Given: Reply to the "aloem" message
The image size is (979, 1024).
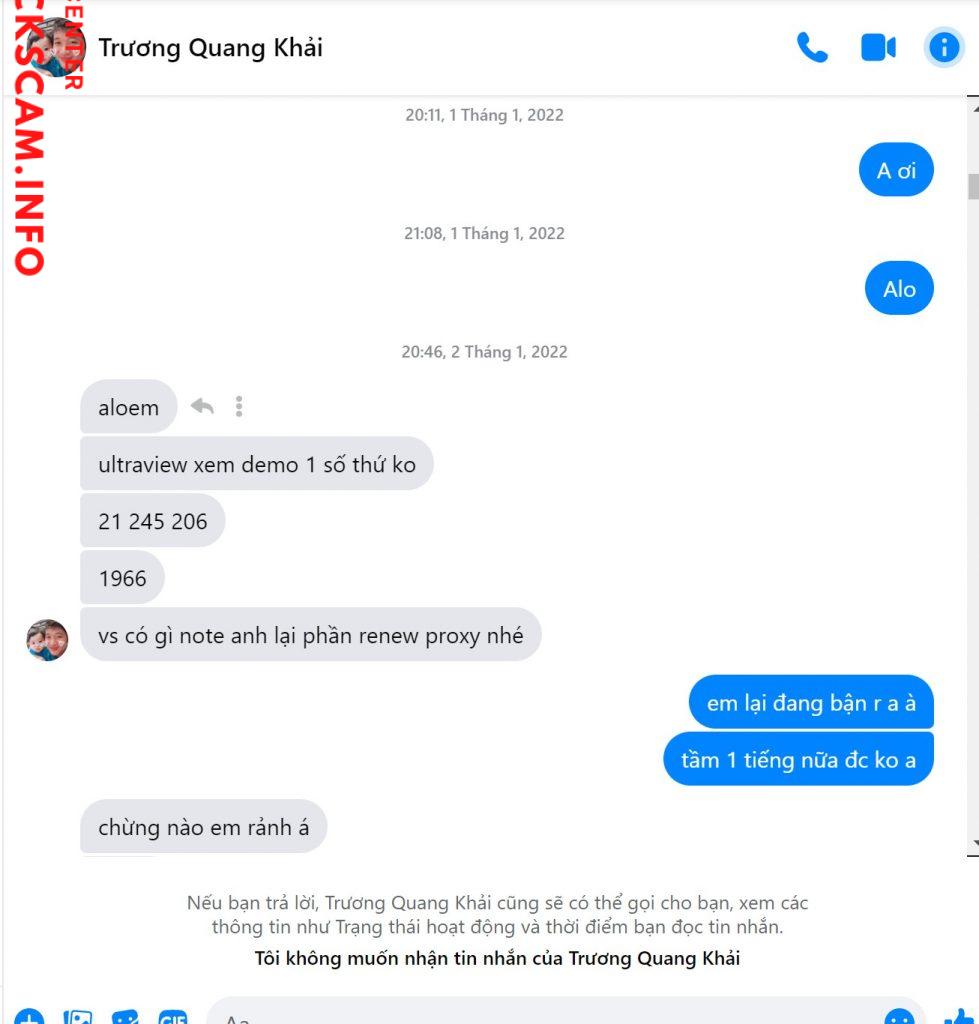Looking at the screenshot, I should [203, 406].
